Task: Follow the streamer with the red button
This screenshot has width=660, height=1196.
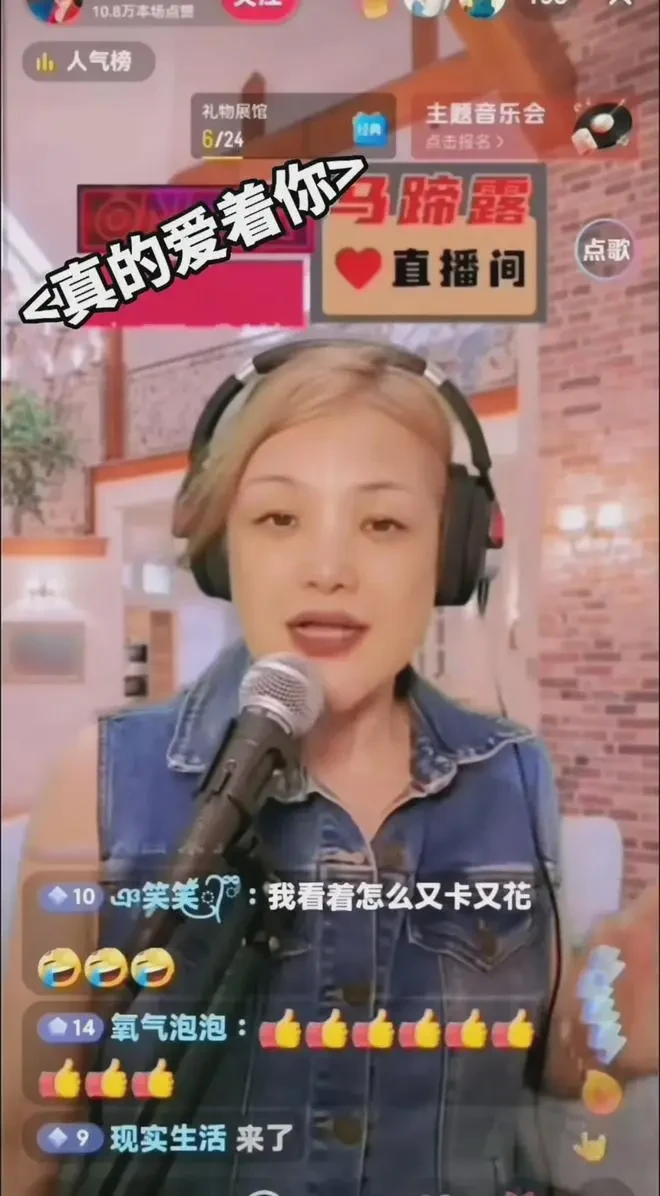Action: (x=259, y=8)
